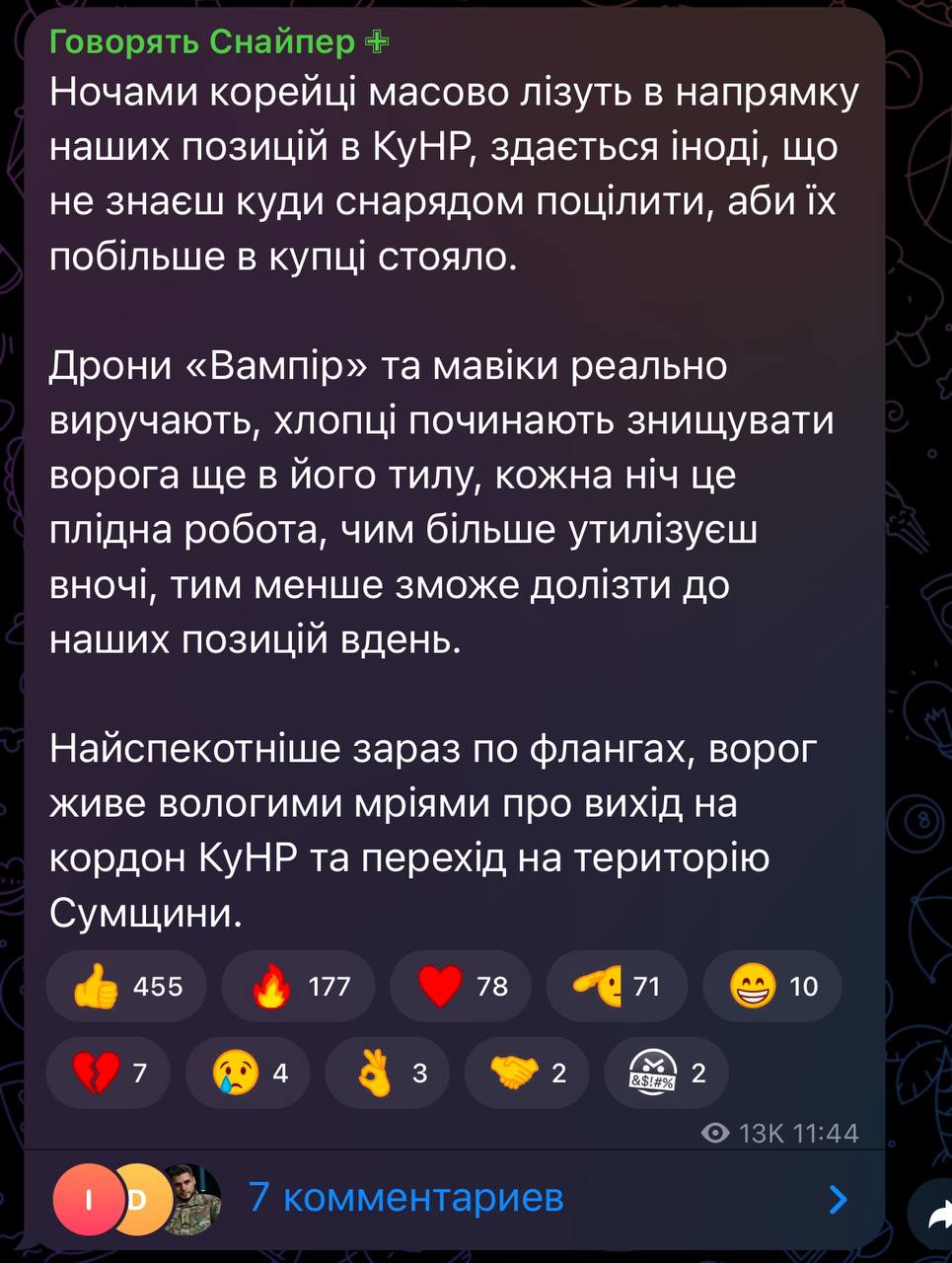Viewport: 952px width, 1263px height.
Task: Choose the crying face reaction with 4
Action: (x=248, y=1073)
